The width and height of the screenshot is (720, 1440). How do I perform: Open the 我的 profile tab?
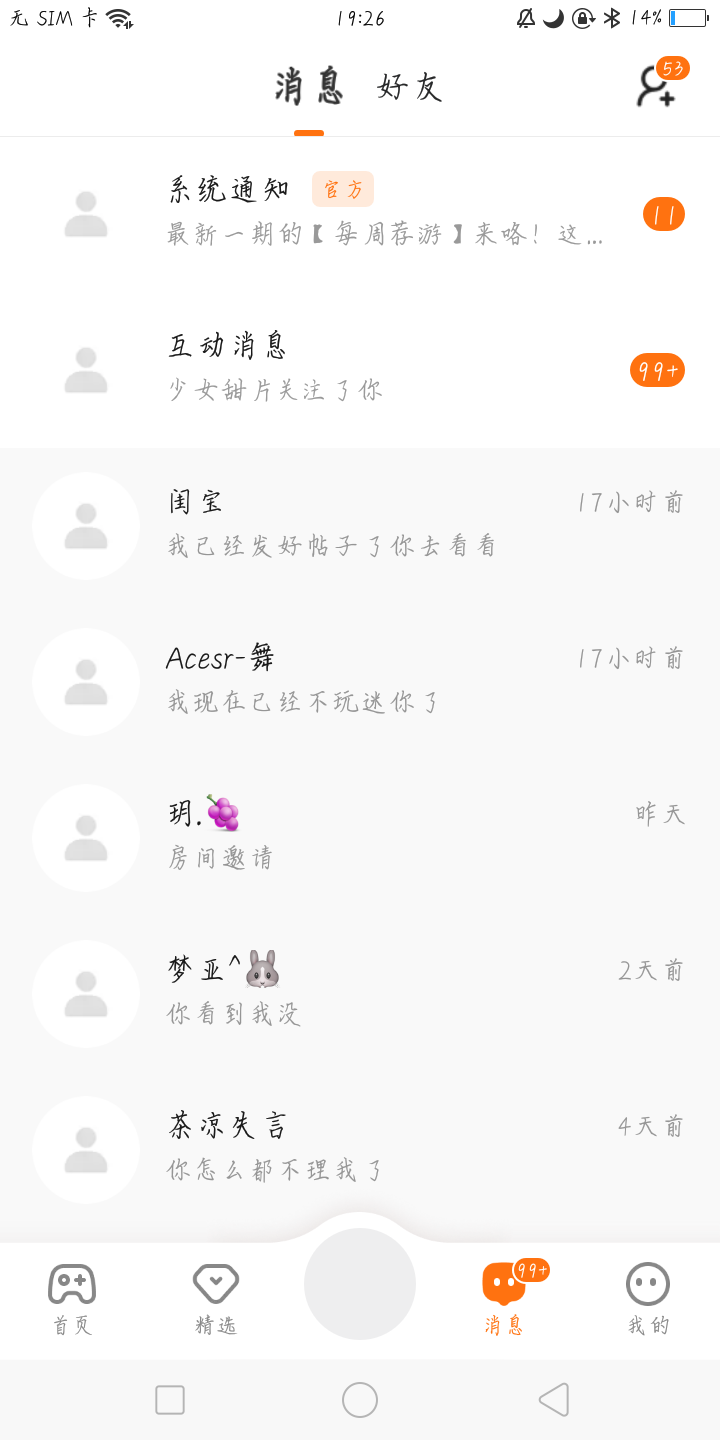(648, 1299)
